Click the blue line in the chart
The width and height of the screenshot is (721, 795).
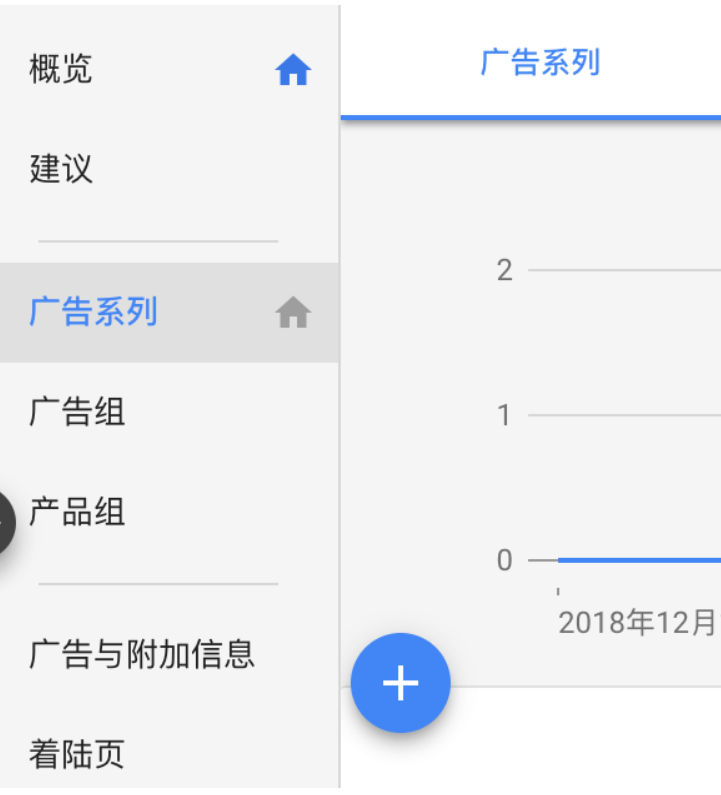640,559
